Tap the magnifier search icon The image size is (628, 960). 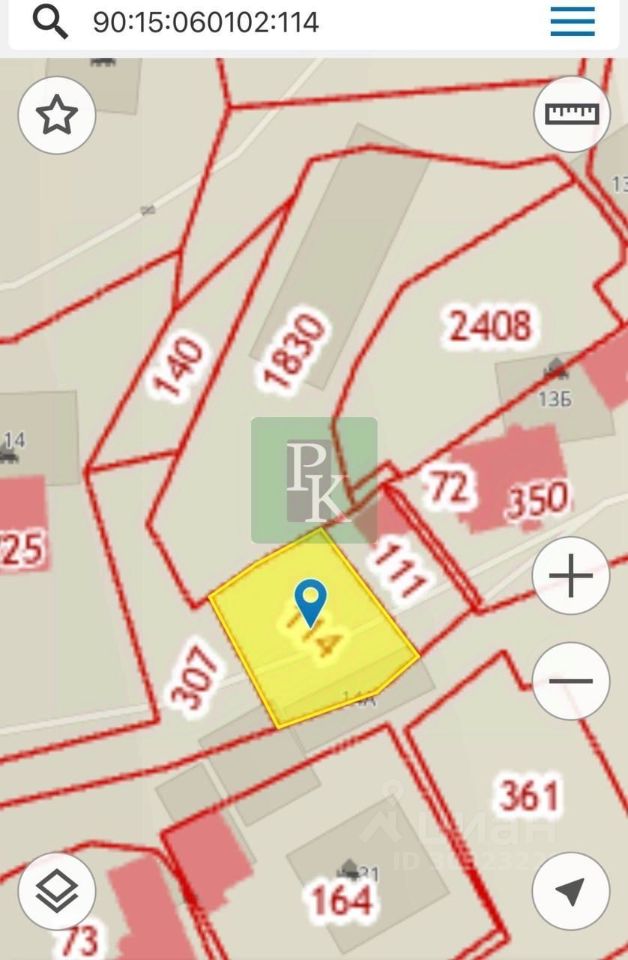click(x=50, y=21)
